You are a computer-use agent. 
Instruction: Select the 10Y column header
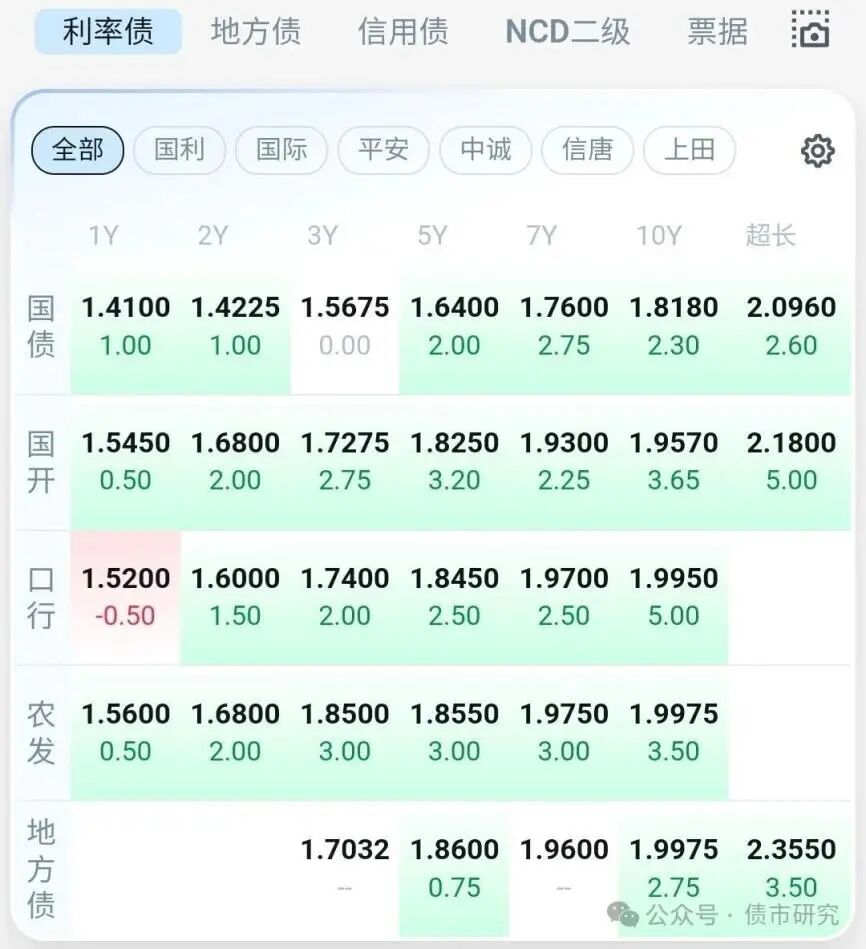coord(661,236)
